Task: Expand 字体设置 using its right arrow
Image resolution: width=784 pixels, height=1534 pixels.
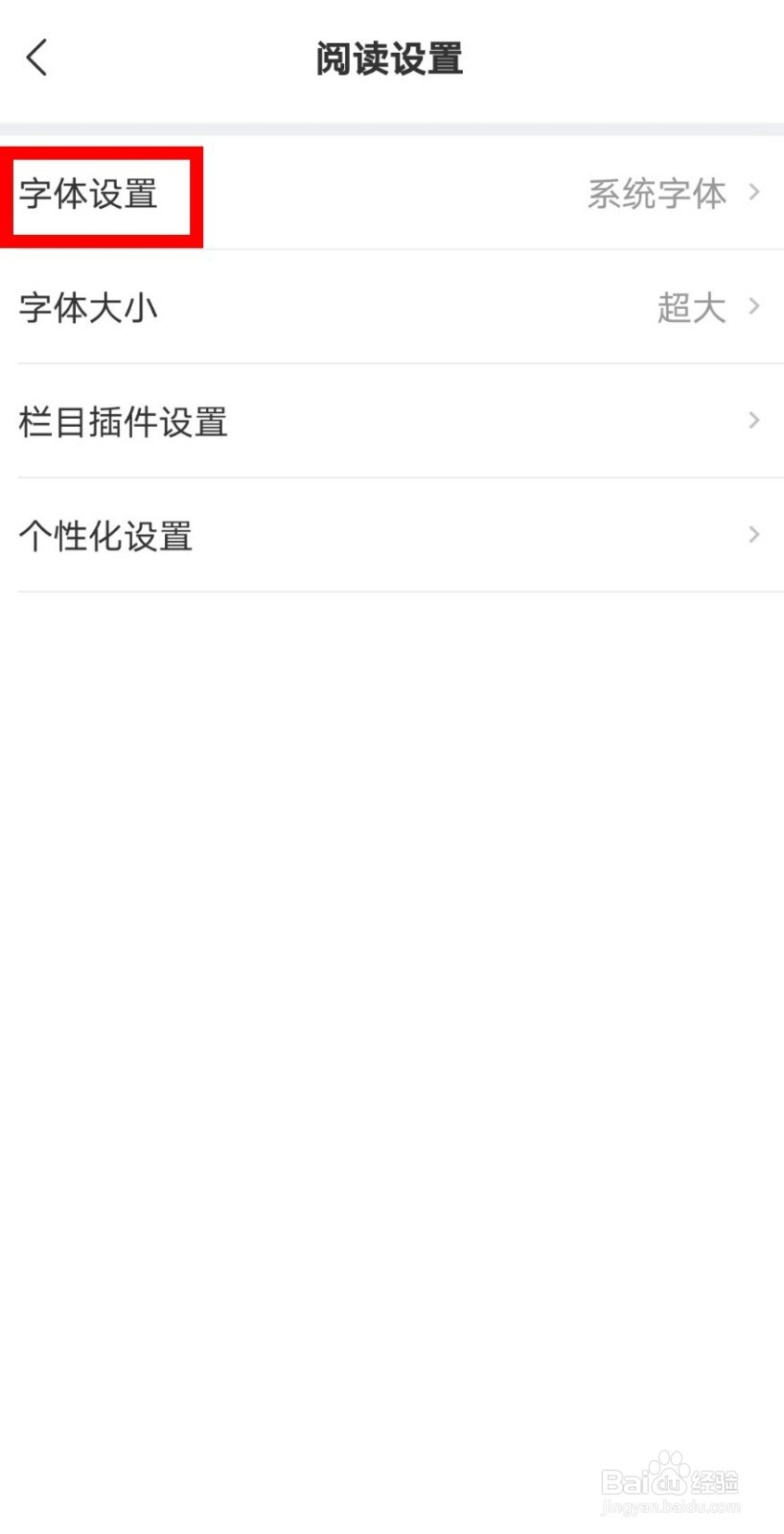Action: point(754,194)
